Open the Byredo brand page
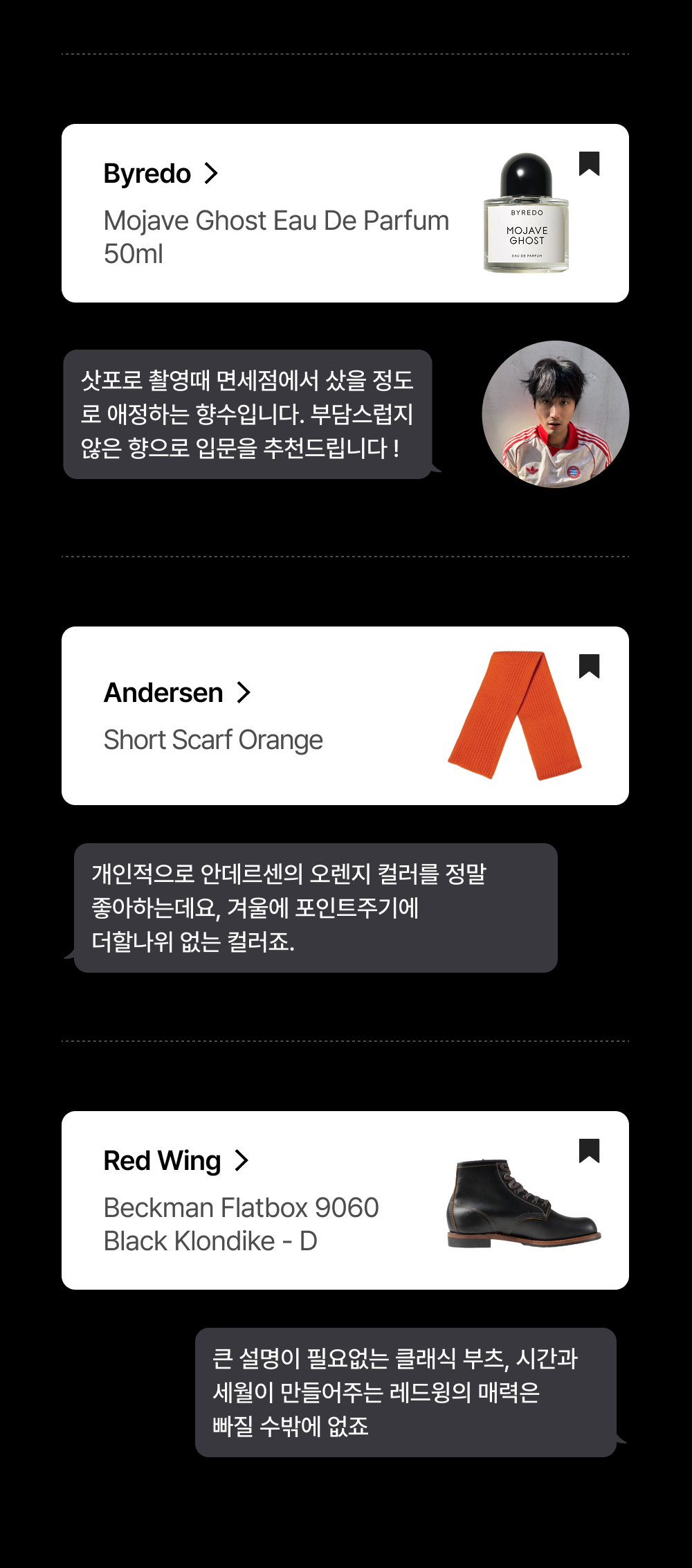The image size is (692, 1568). click(x=161, y=173)
